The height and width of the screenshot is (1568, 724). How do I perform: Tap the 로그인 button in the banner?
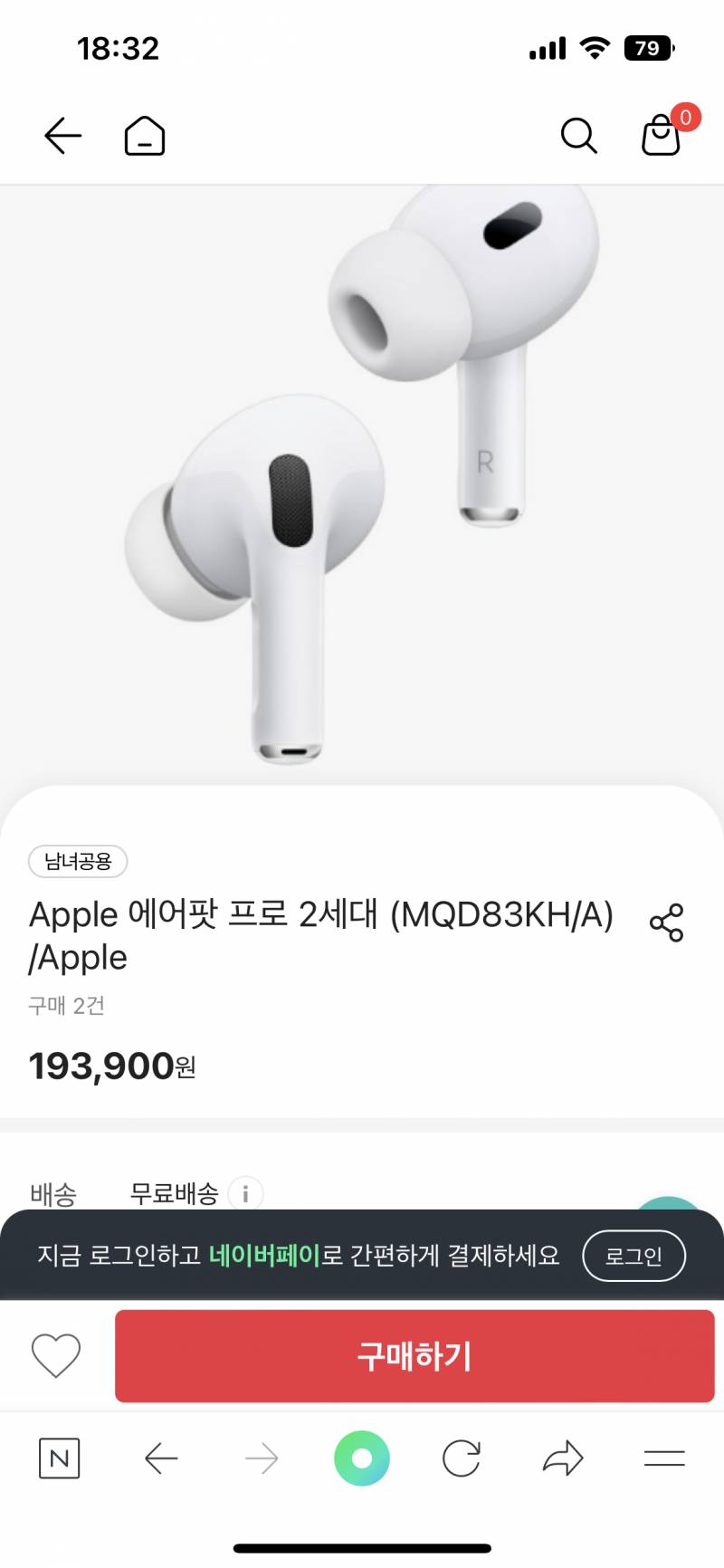[x=633, y=1256]
